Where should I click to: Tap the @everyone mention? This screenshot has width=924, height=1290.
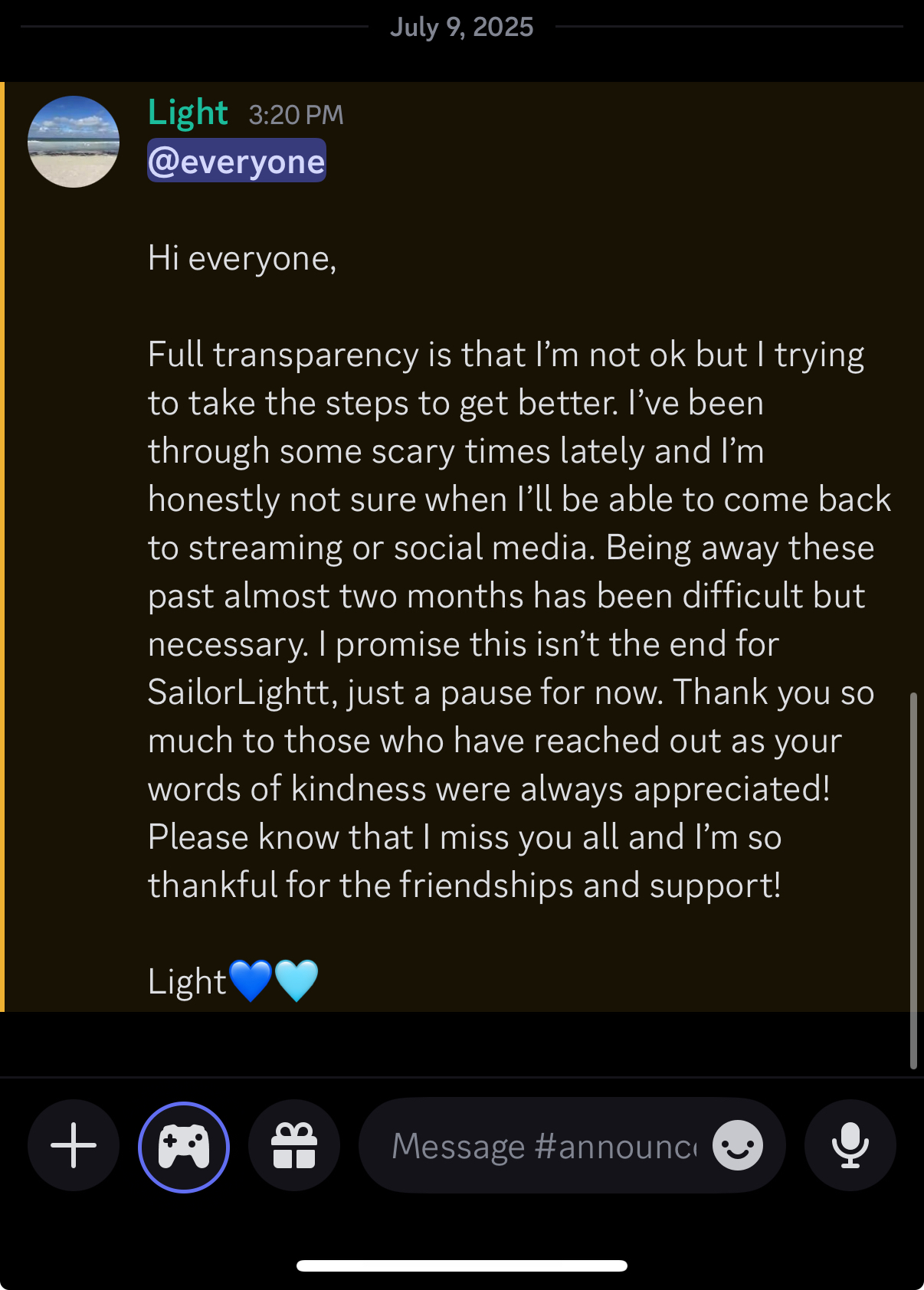click(x=236, y=161)
